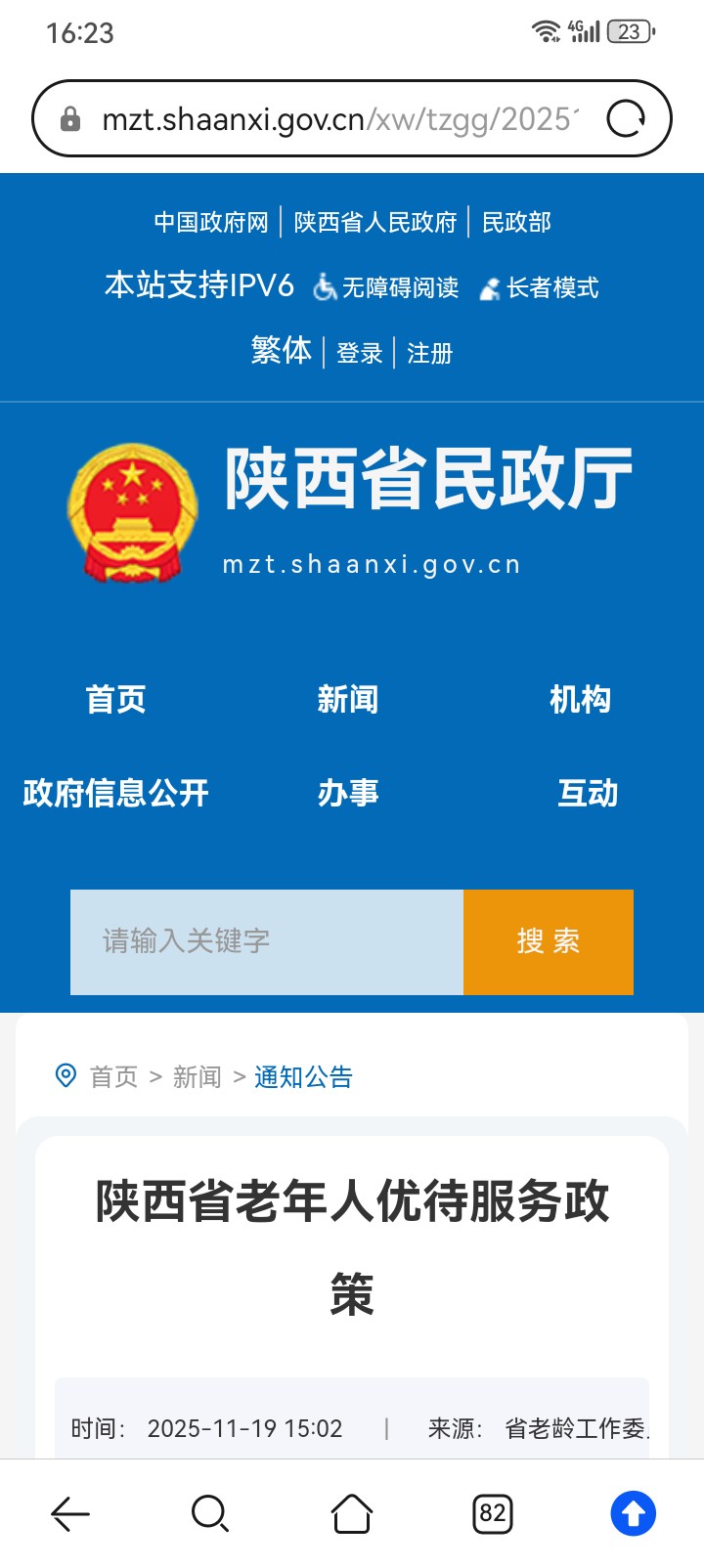Tap the orange 搜索 button
This screenshot has height=1568, width=704.
tap(548, 941)
